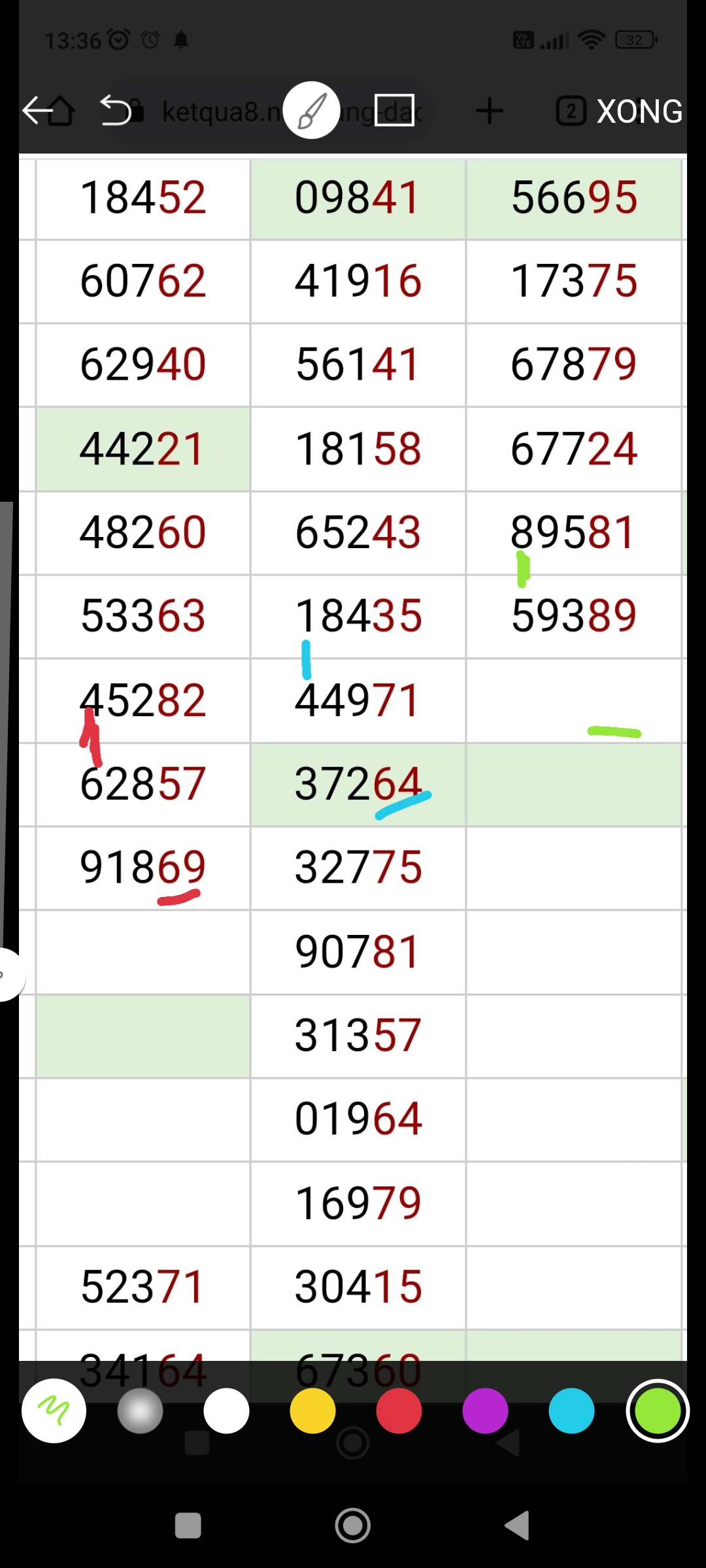Open the squiggle stroke style button
This screenshot has height=1568, width=706.
point(54,1411)
